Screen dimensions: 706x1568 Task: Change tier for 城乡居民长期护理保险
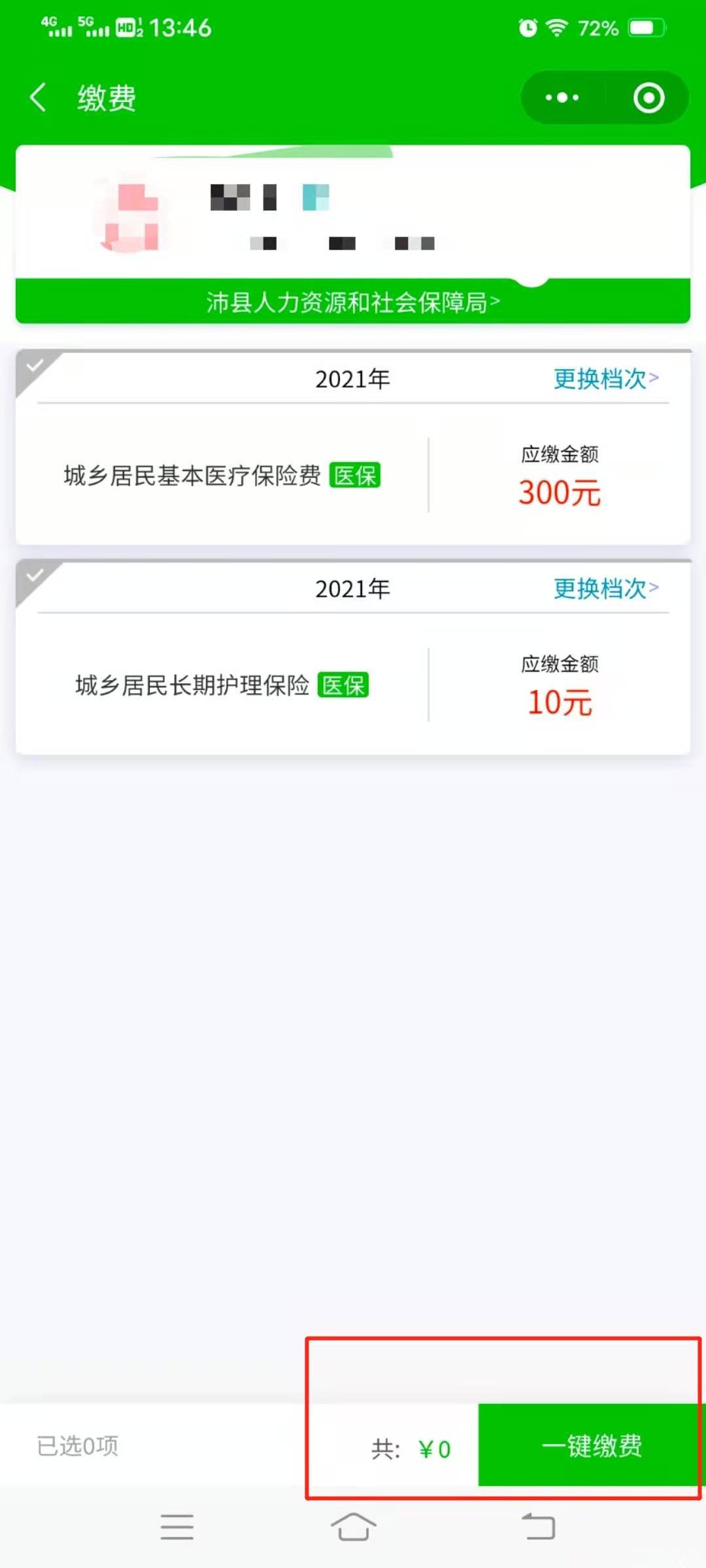point(605,589)
